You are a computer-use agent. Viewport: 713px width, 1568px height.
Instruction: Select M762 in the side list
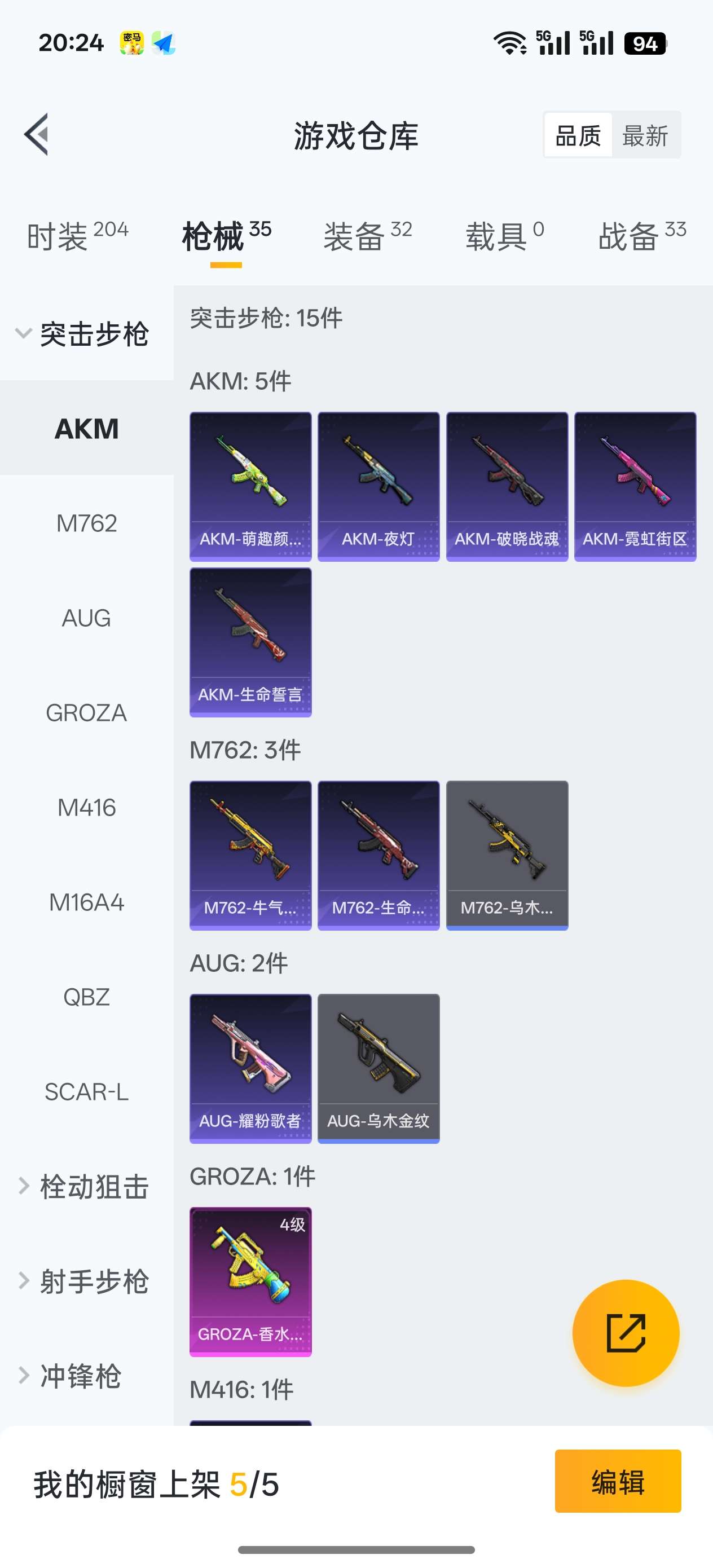click(x=86, y=523)
